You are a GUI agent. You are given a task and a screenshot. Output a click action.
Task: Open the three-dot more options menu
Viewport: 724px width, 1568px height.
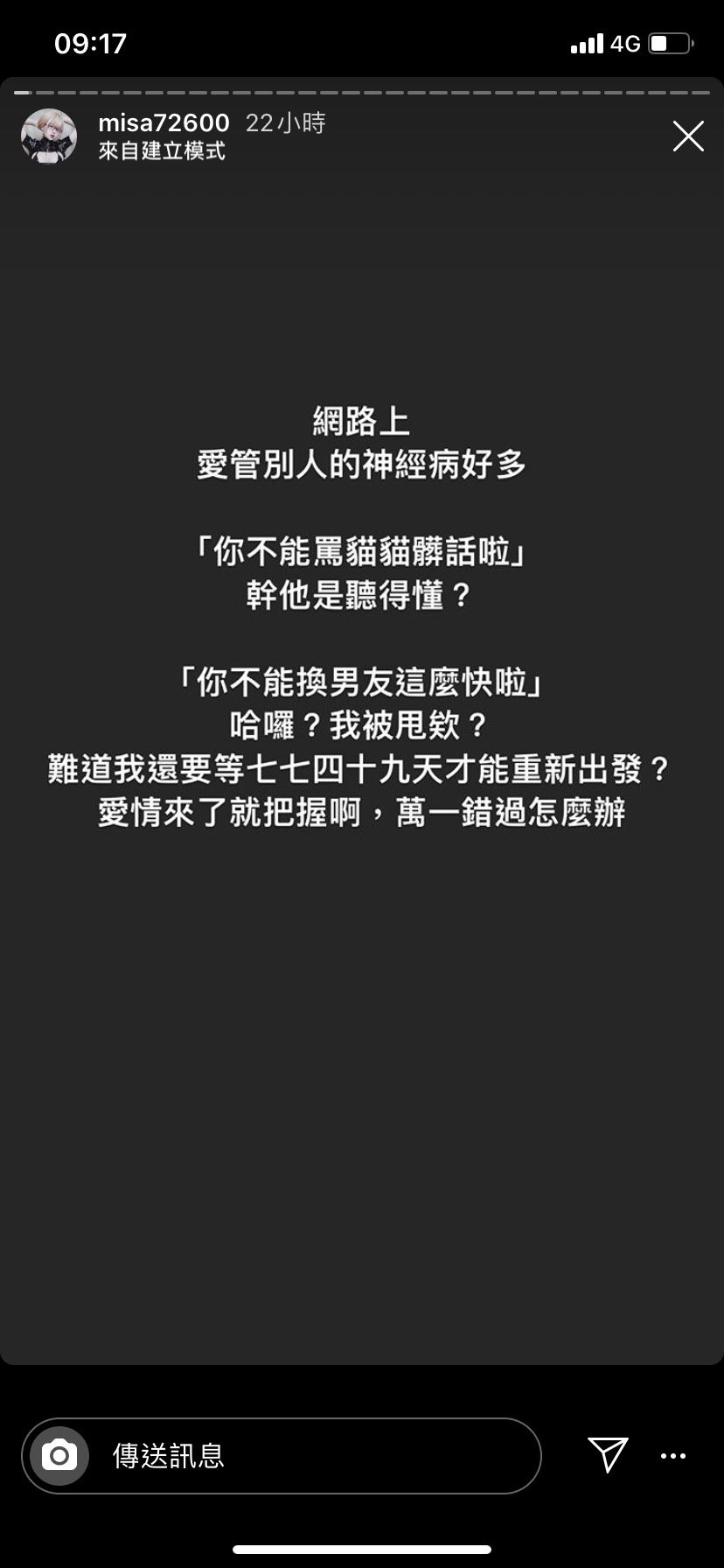(x=673, y=1456)
